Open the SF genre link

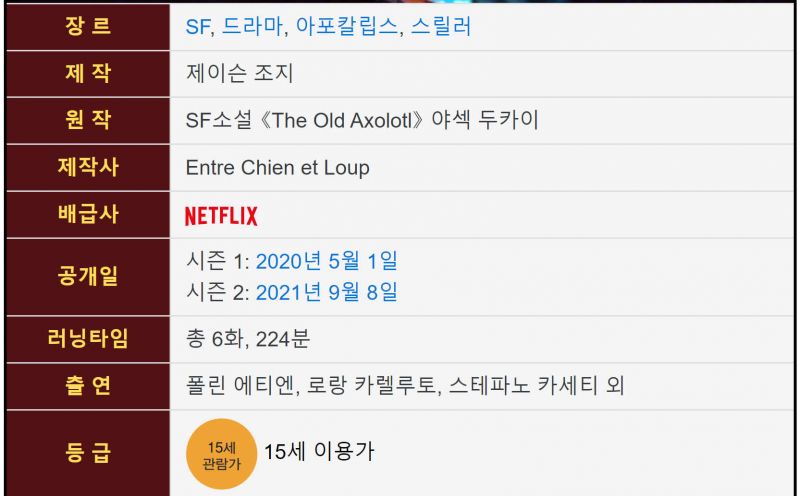(197, 27)
